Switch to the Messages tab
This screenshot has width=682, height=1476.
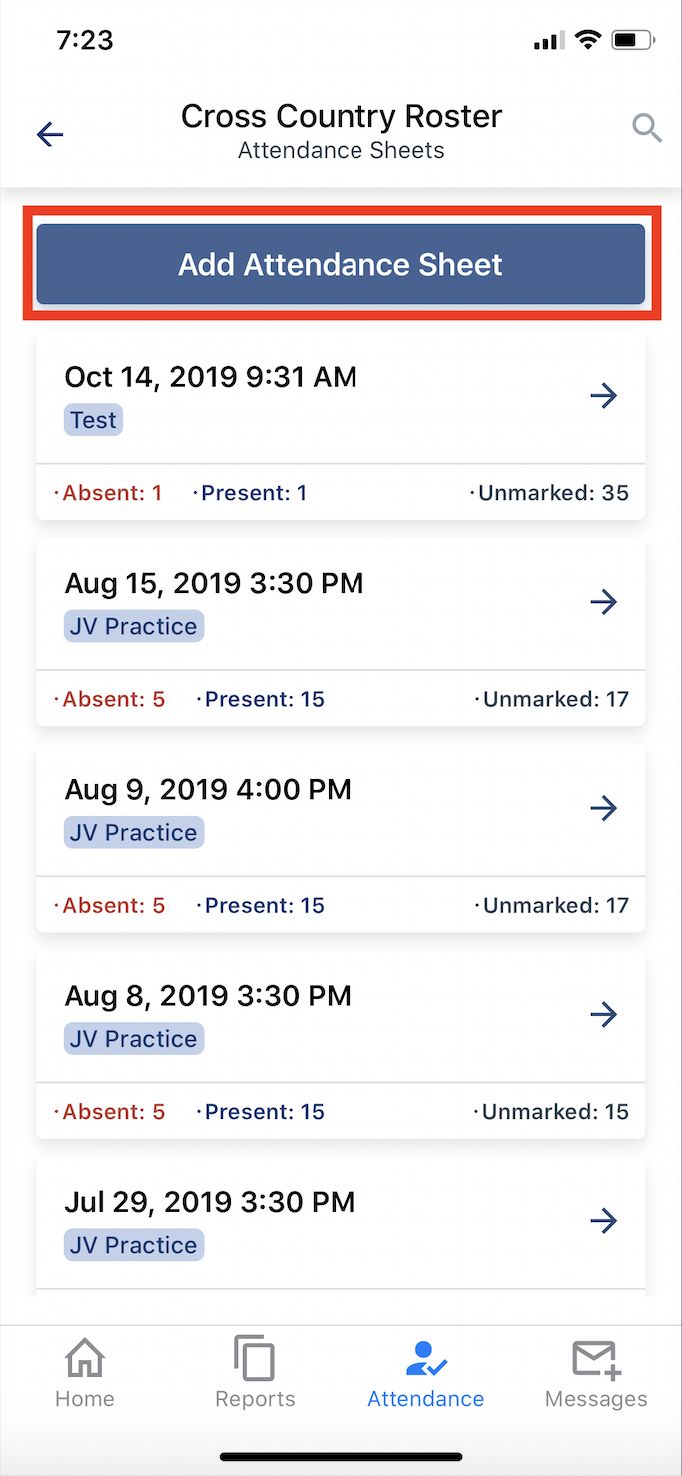click(596, 1373)
